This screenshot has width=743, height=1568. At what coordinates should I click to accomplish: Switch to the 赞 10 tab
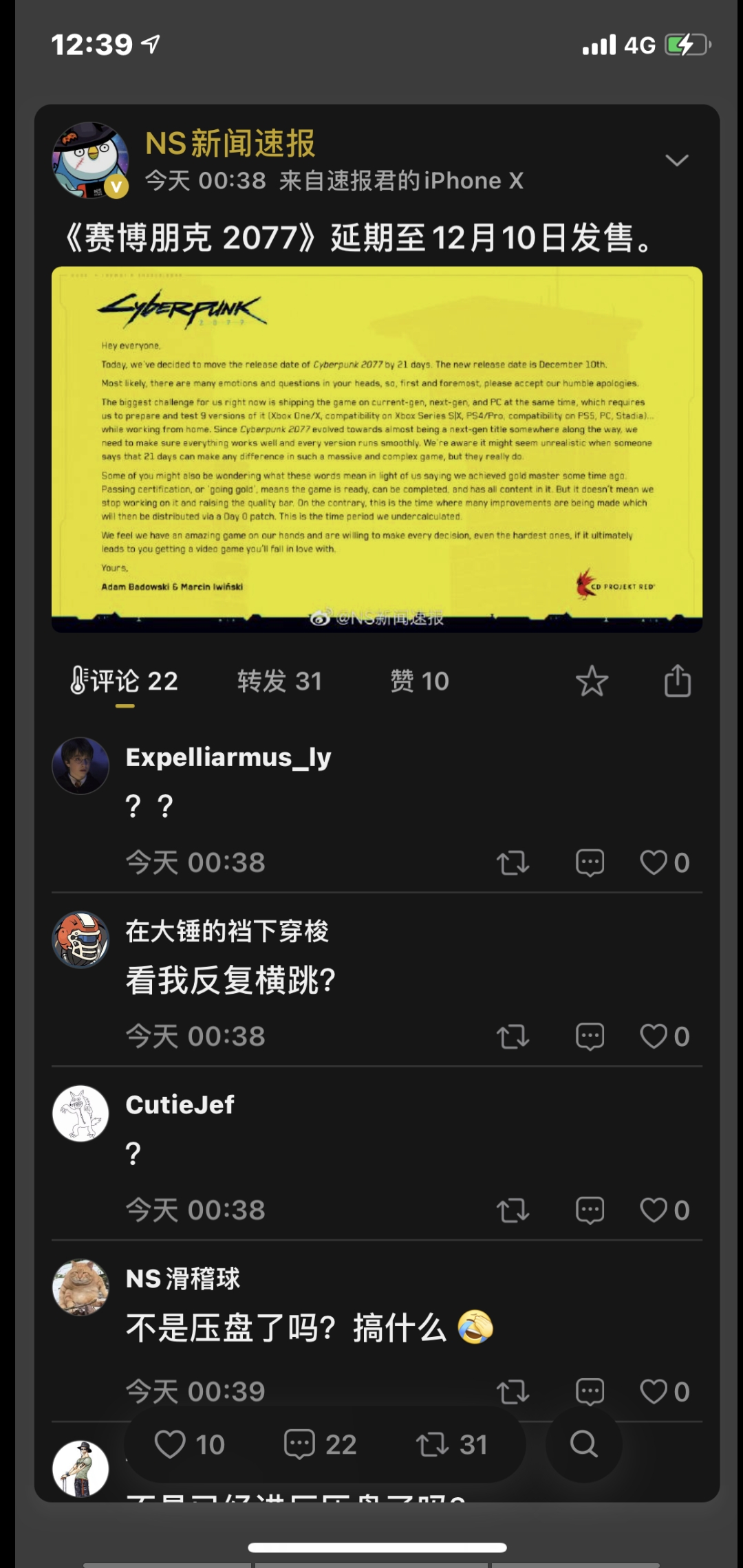click(x=420, y=682)
